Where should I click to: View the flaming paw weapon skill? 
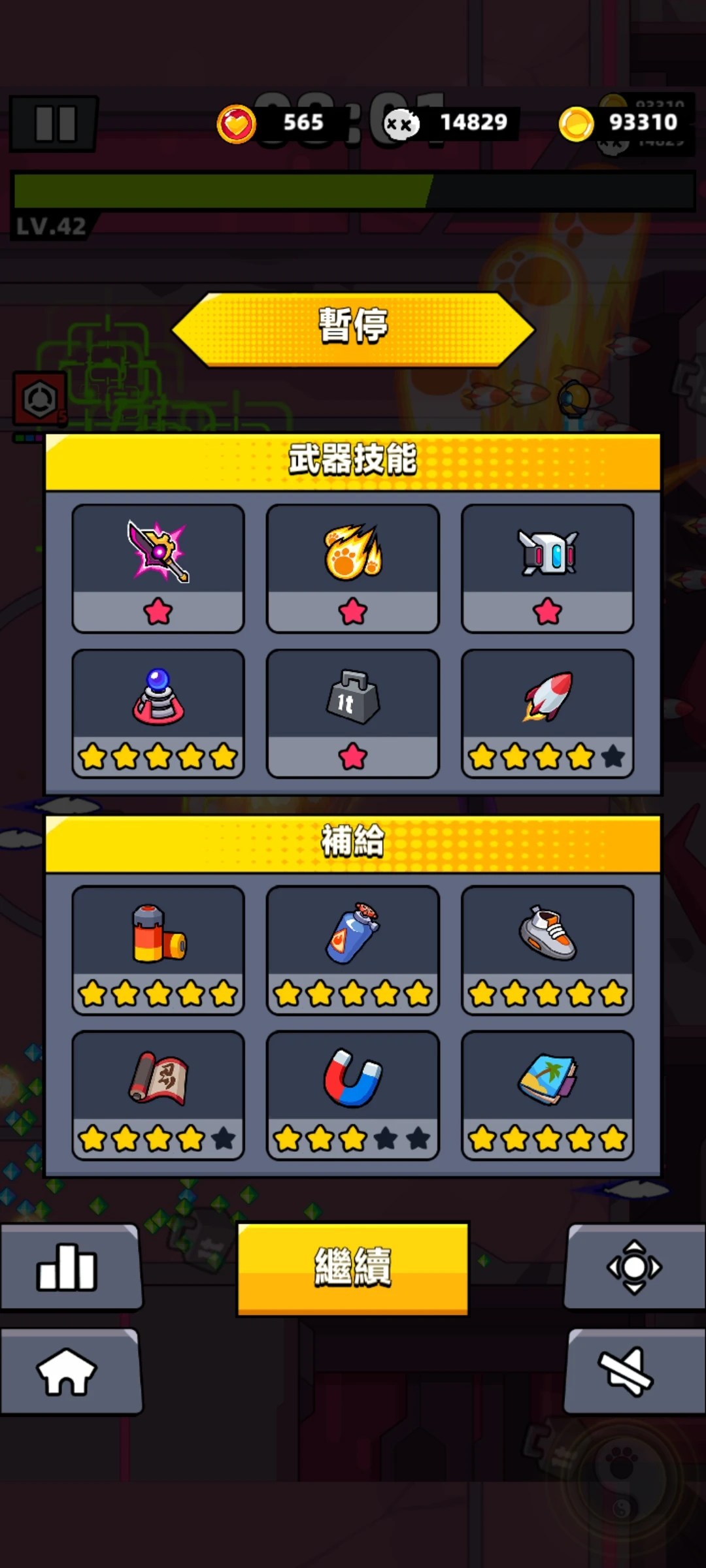click(x=352, y=568)
